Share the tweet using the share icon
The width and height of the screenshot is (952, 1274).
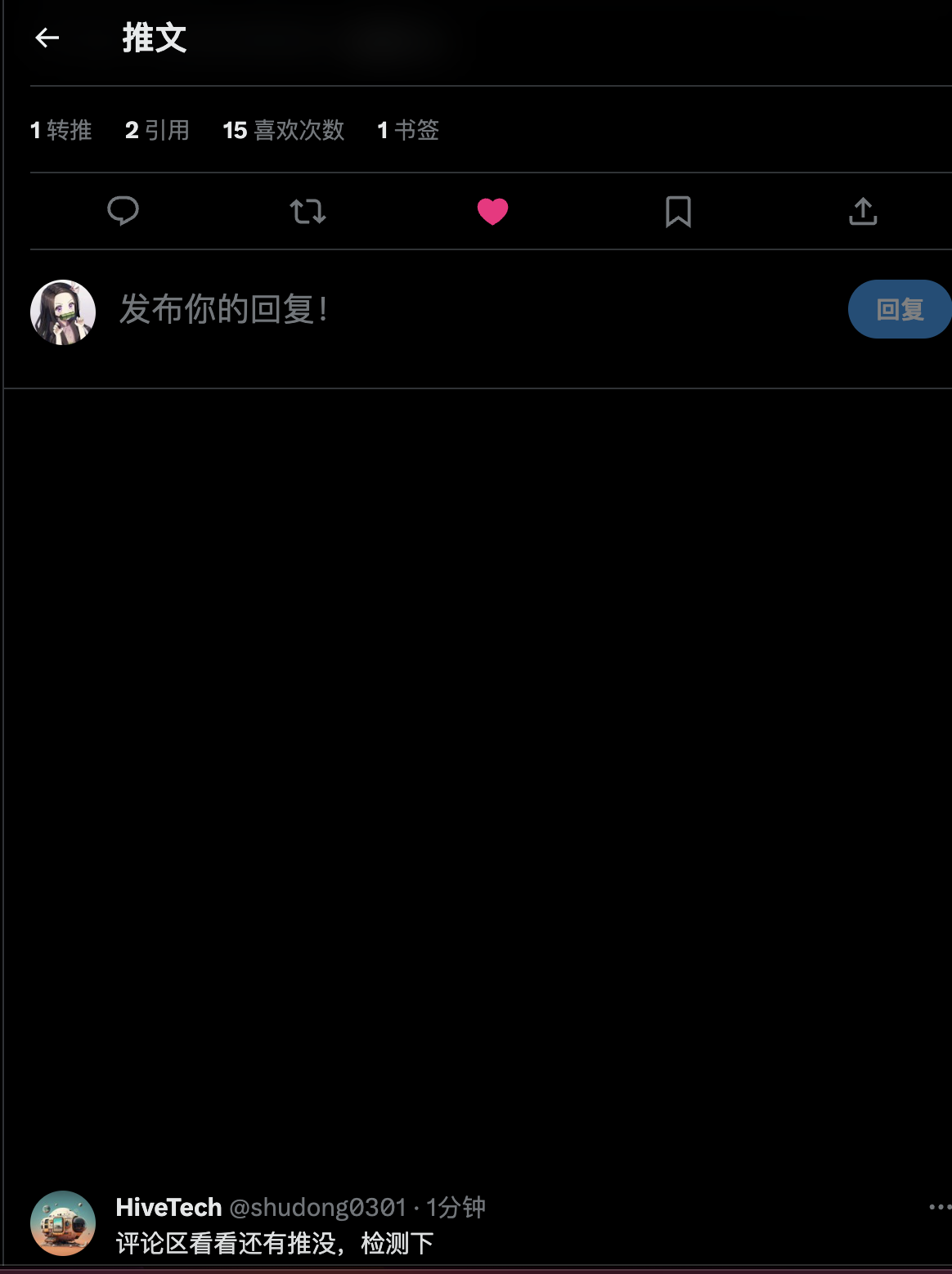click(x=863, y=212)
